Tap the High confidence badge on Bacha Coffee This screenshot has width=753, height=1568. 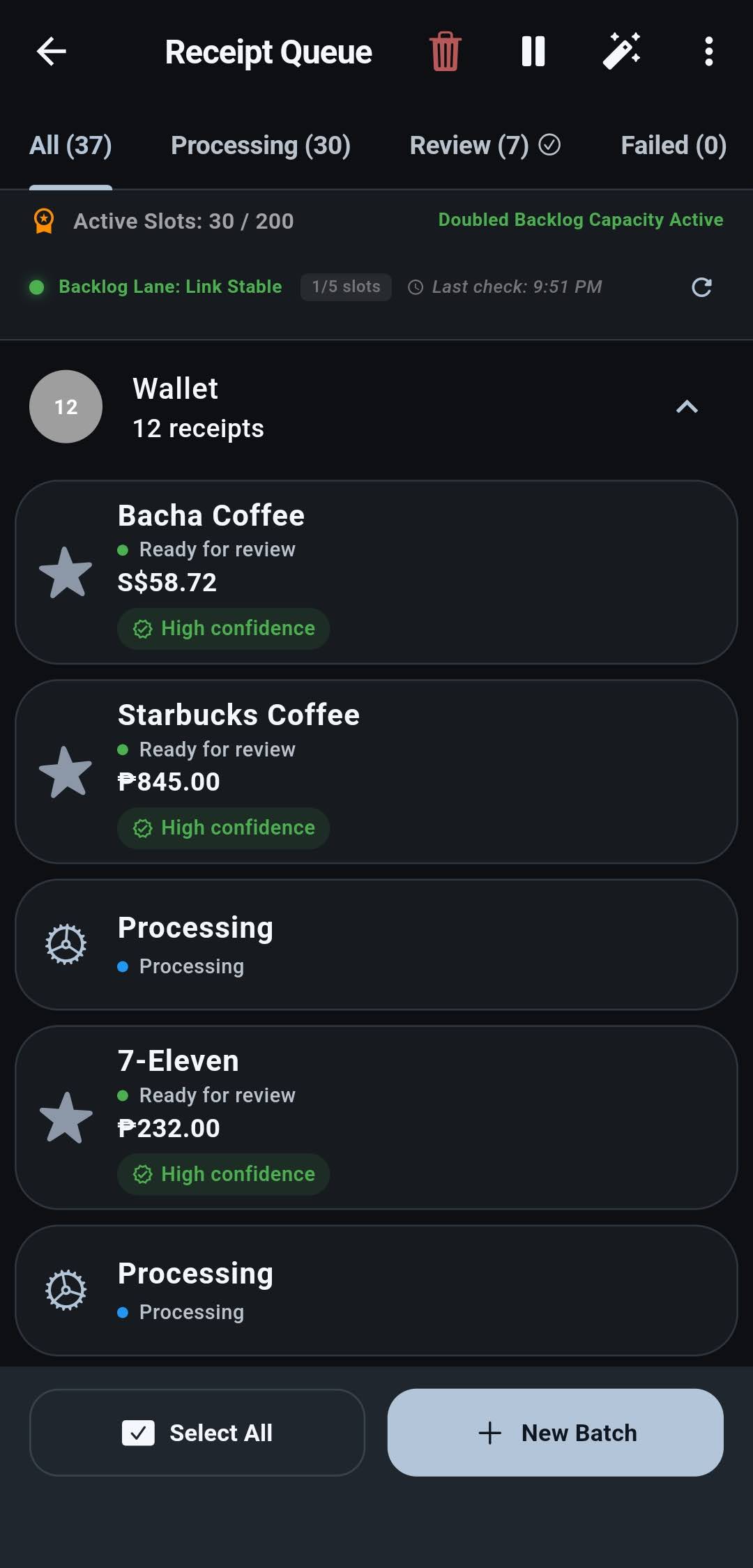(x=222, y=628)
